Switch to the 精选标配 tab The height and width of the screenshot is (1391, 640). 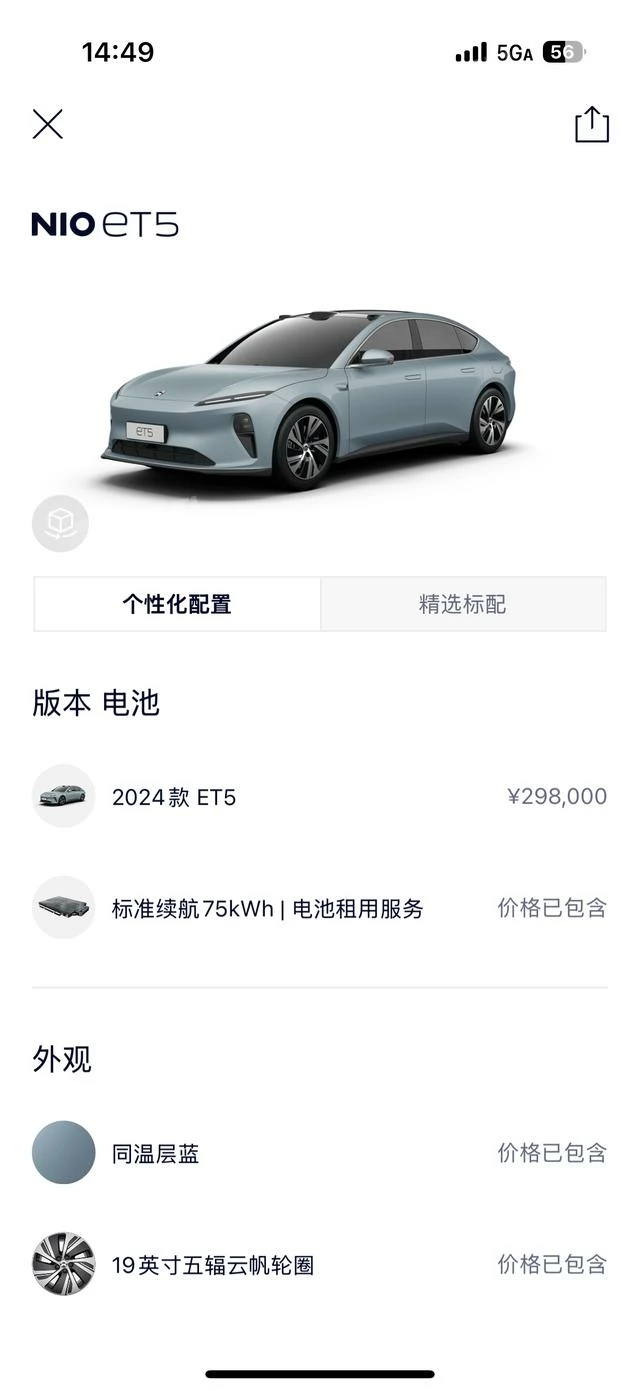[462, 604]
